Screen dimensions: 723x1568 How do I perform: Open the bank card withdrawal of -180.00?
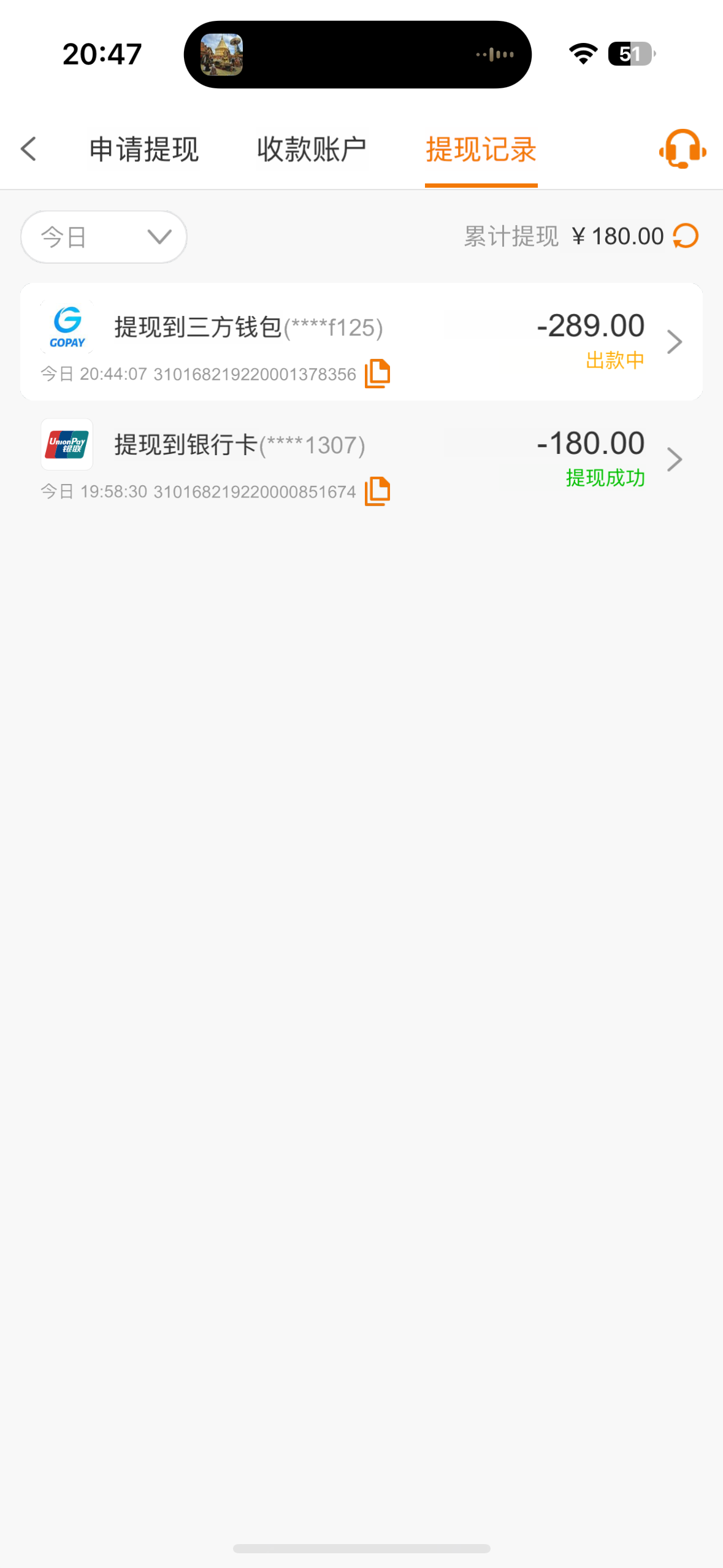[x=361, y=459]
